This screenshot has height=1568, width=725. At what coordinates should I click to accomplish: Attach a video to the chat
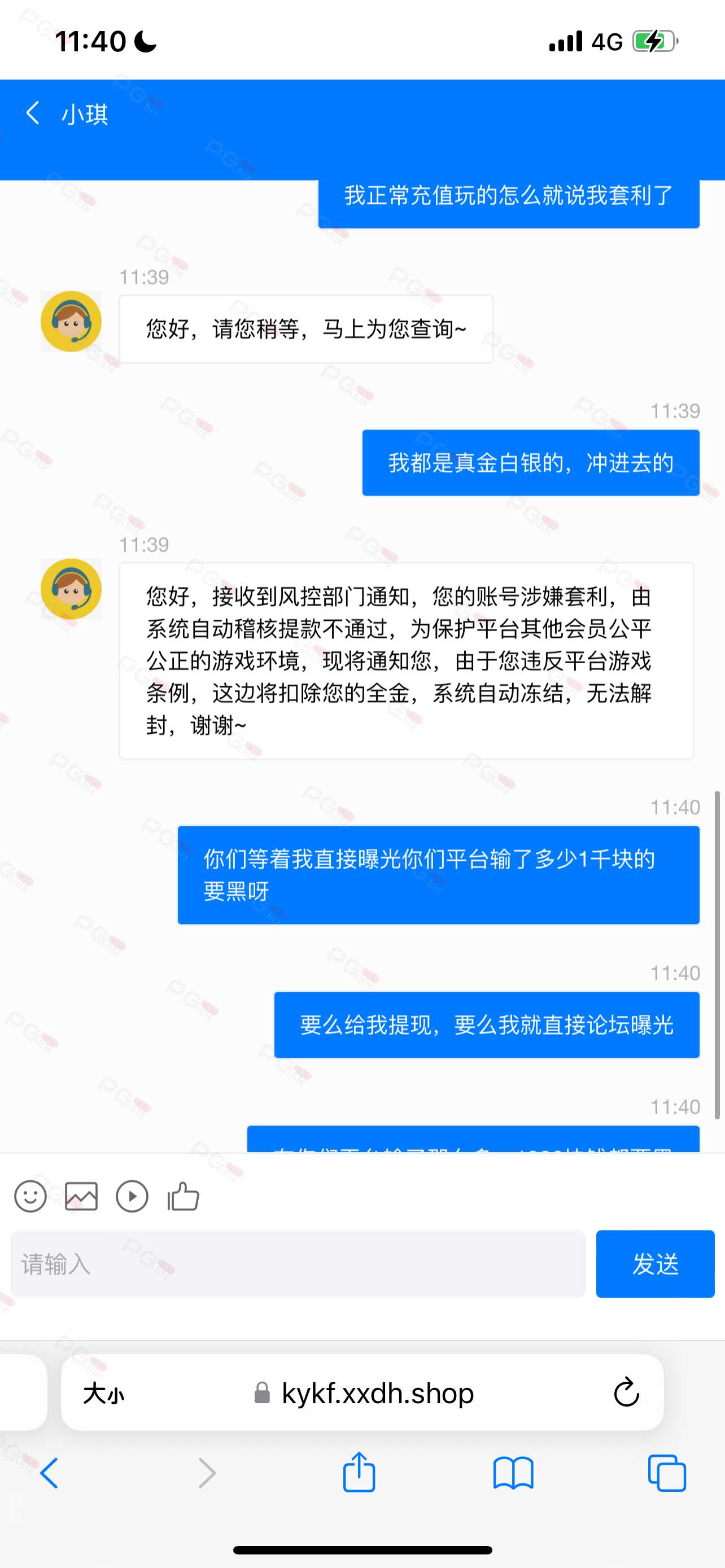132,1197
